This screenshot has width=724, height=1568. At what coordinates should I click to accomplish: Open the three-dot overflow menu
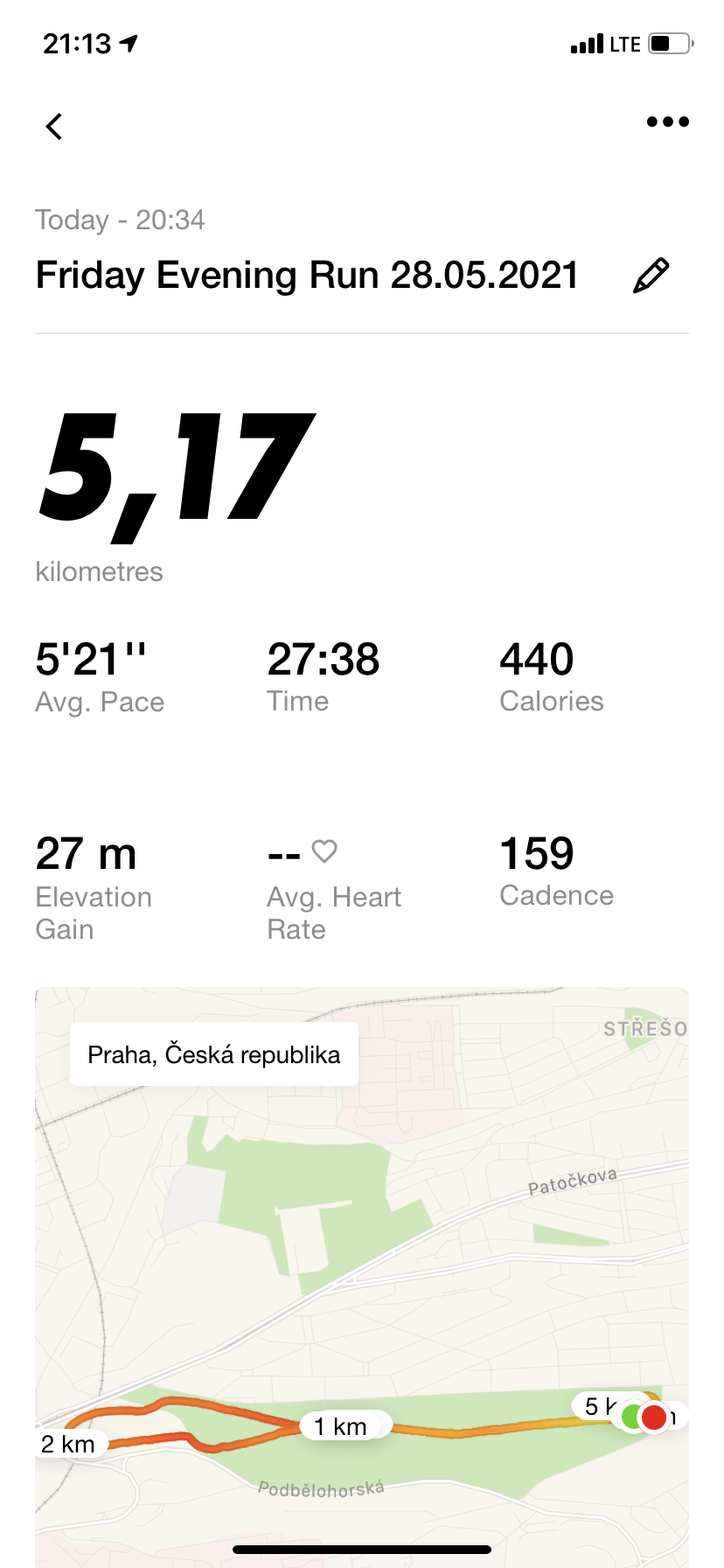pyautogui.click(x=668, y=122)
